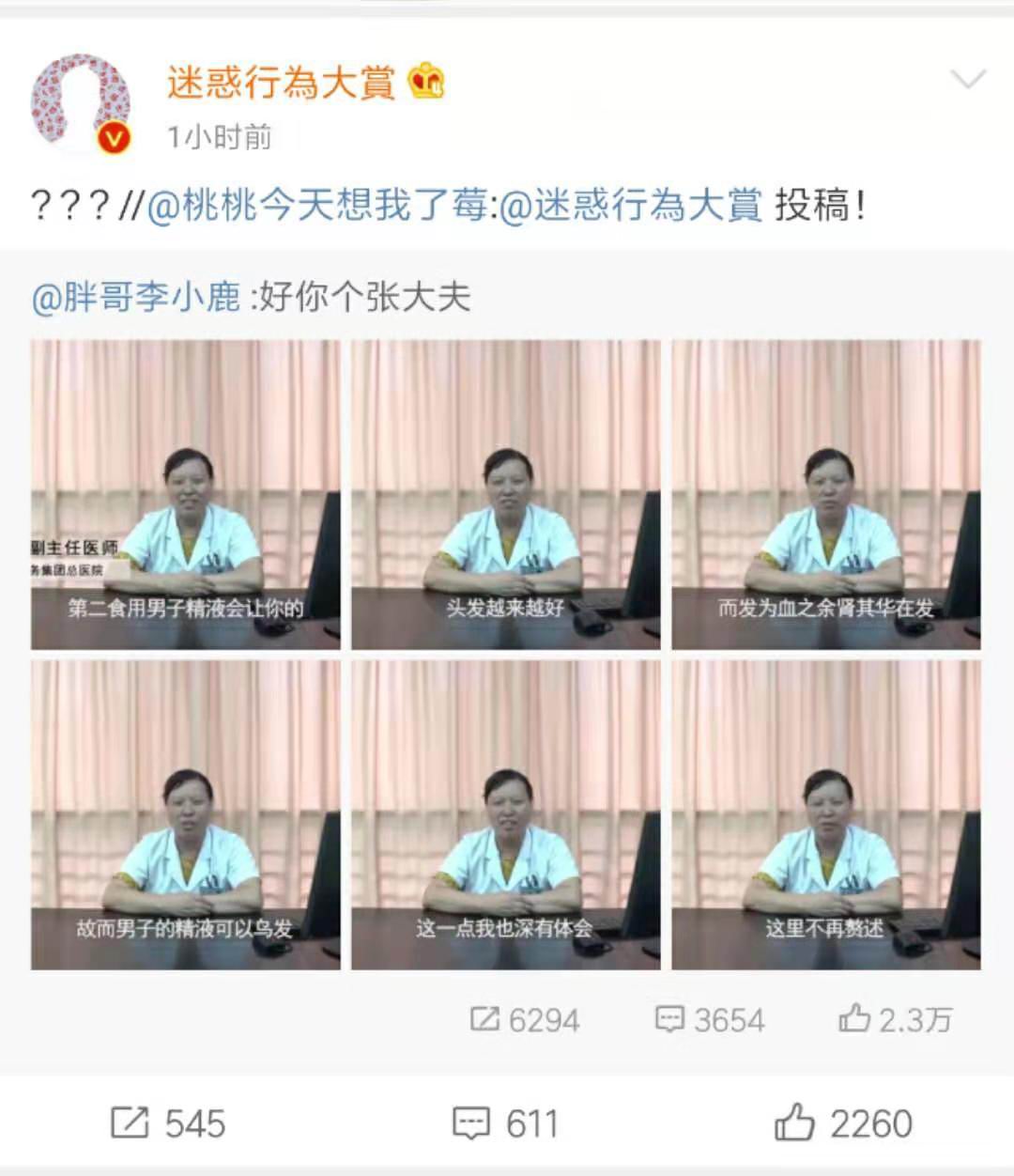Open the post options chevron

point(967,79)
